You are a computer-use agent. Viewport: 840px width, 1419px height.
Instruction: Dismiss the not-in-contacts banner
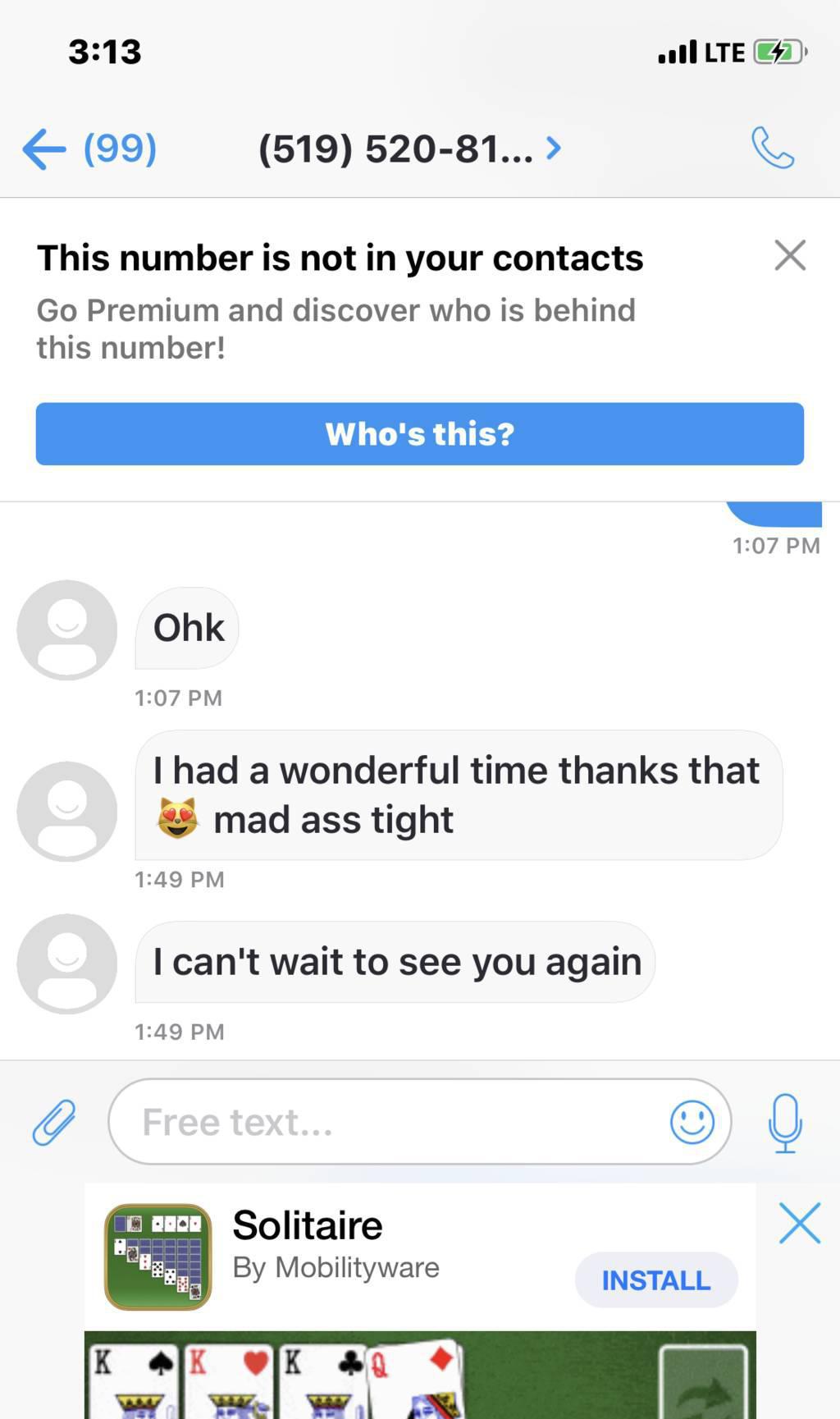coord(790,255)
